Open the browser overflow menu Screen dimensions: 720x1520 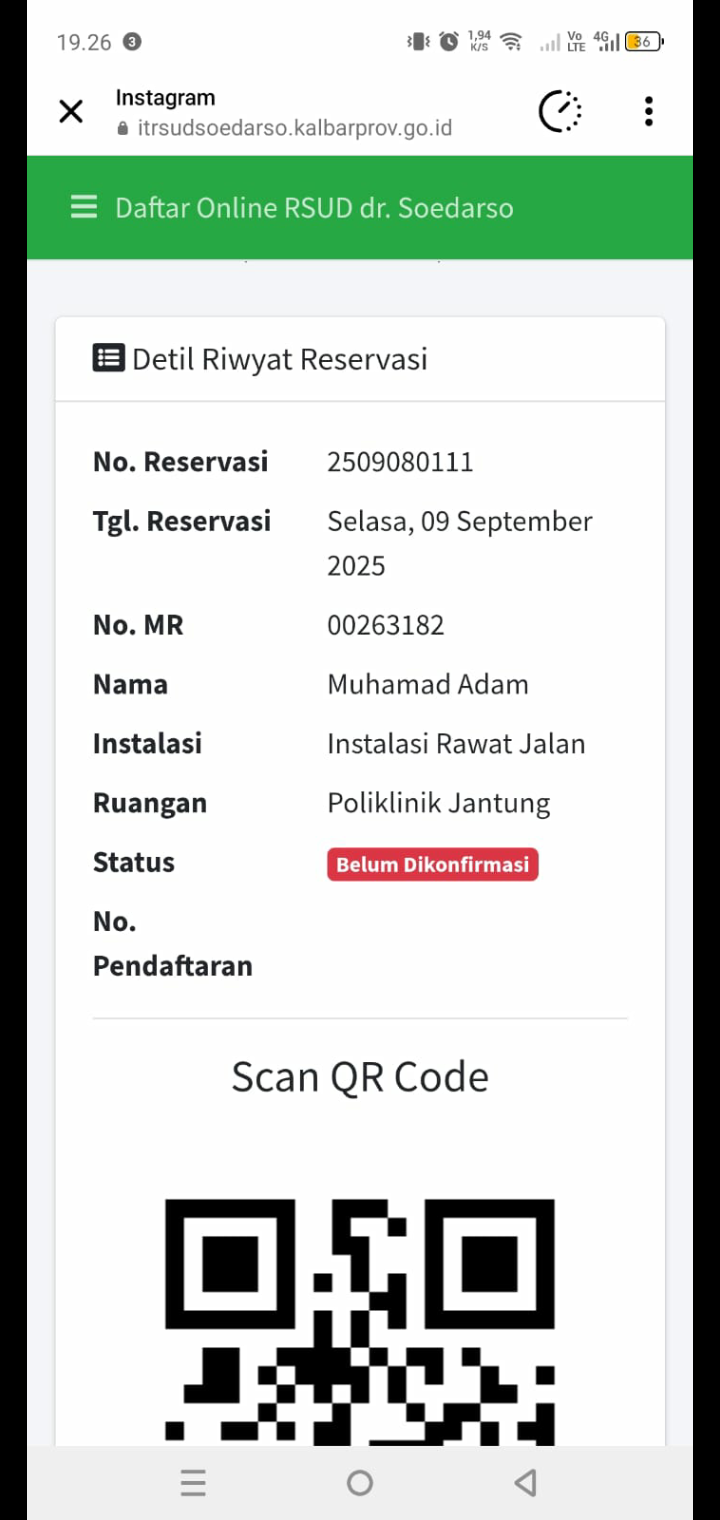(649, 111)
